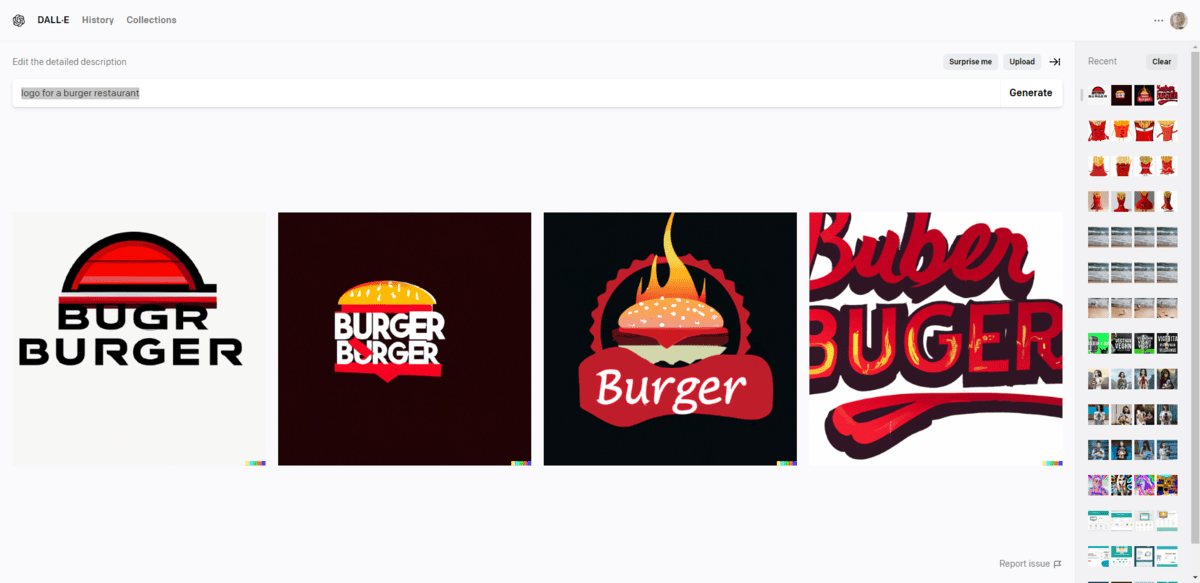Open the Burger Burger dark maroon logo image
Image resolution: width=1200 pixels, height=583 pixels.
[404, 338]
